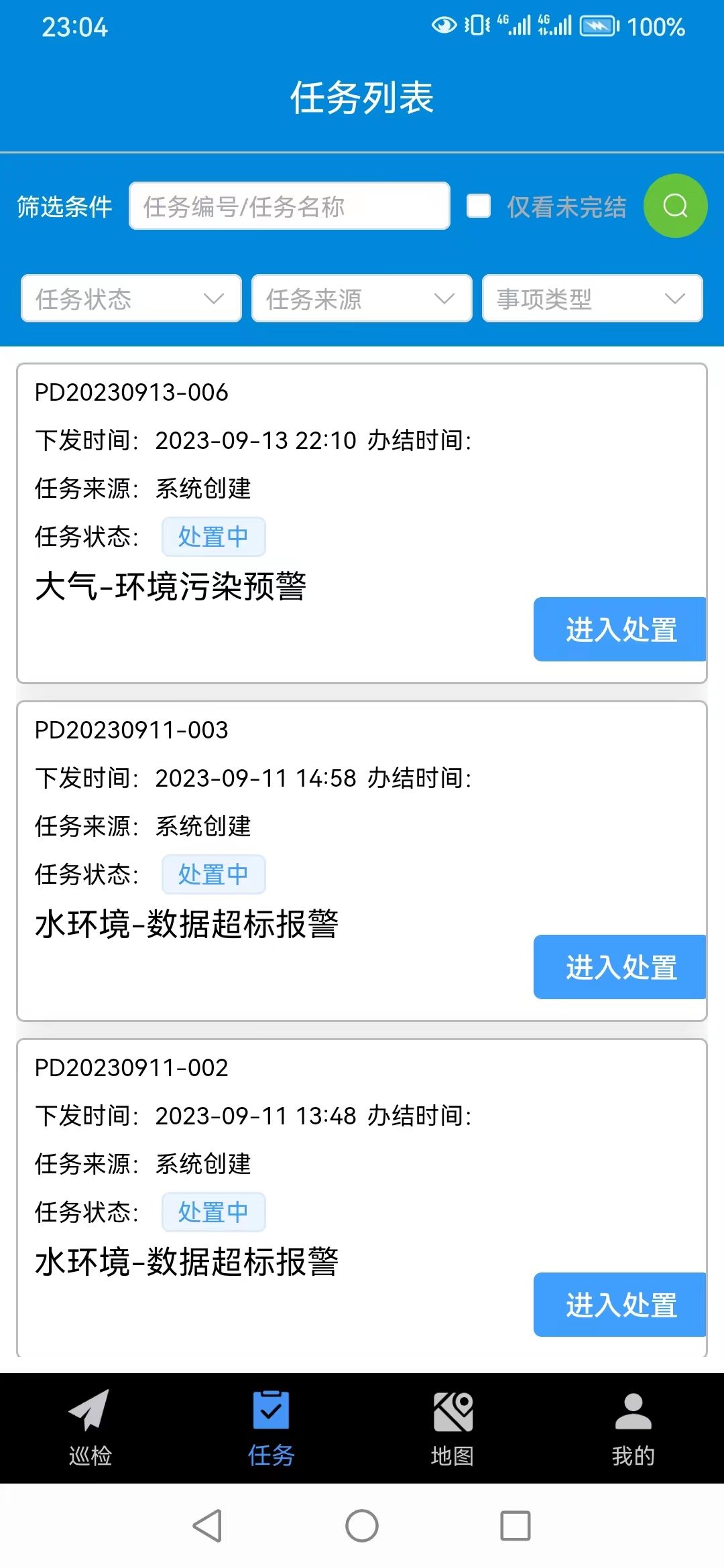Tap the system home button
Screen dimensions: 724x1568
(x=362, y=1526)
